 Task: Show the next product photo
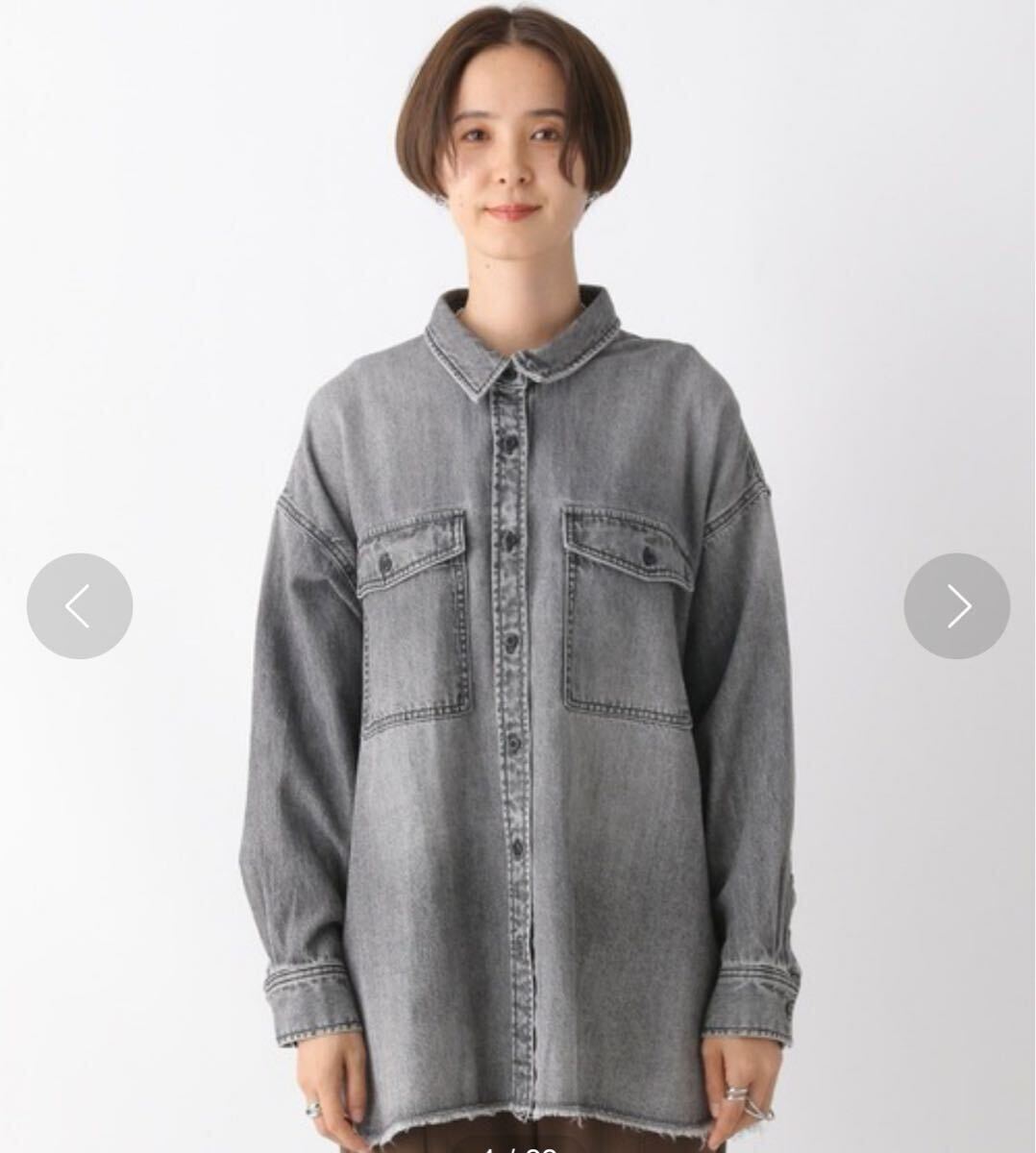(956, 606)
